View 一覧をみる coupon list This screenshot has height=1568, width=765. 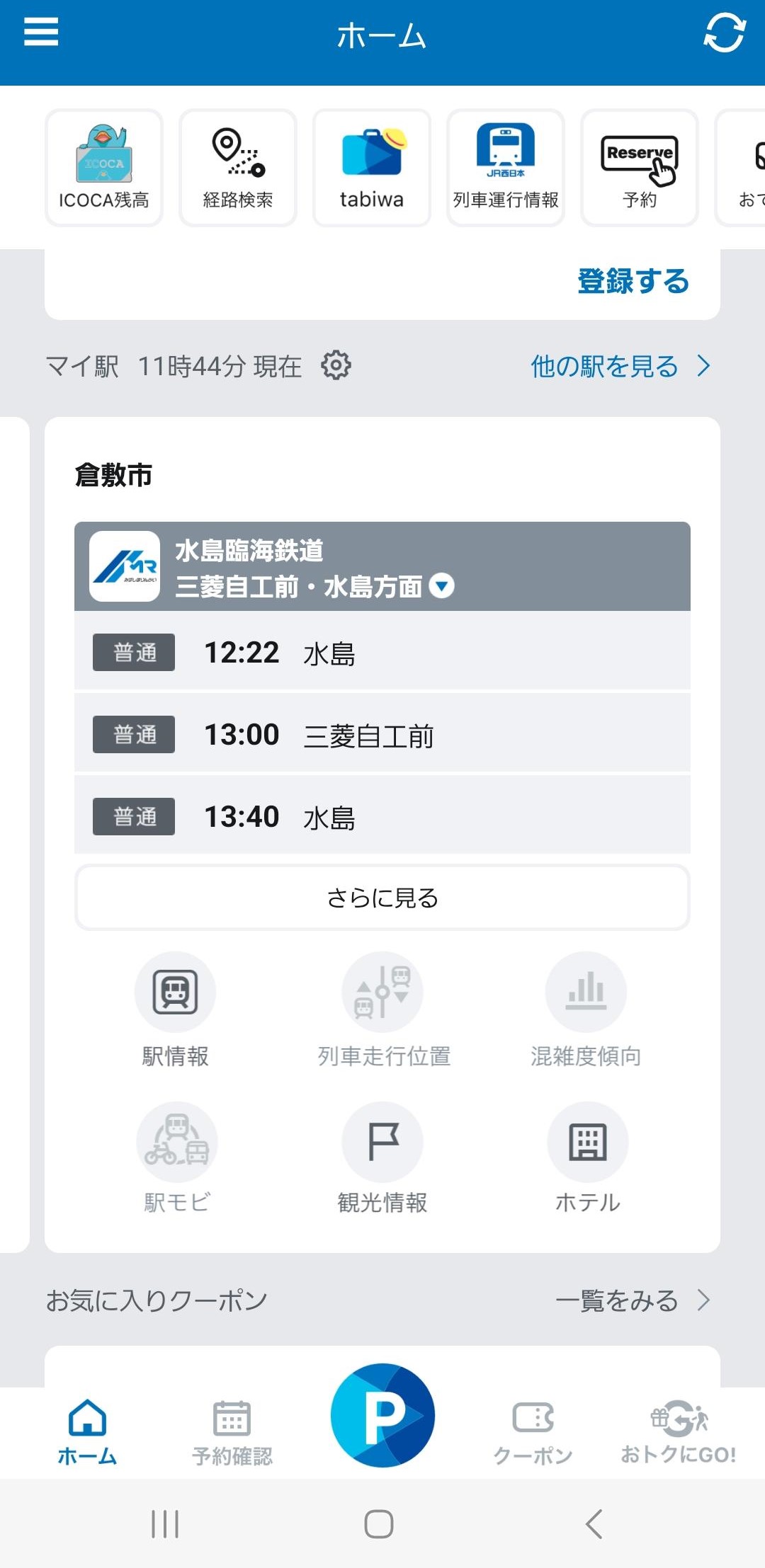pyautogui.click(x=633, y=1300)
